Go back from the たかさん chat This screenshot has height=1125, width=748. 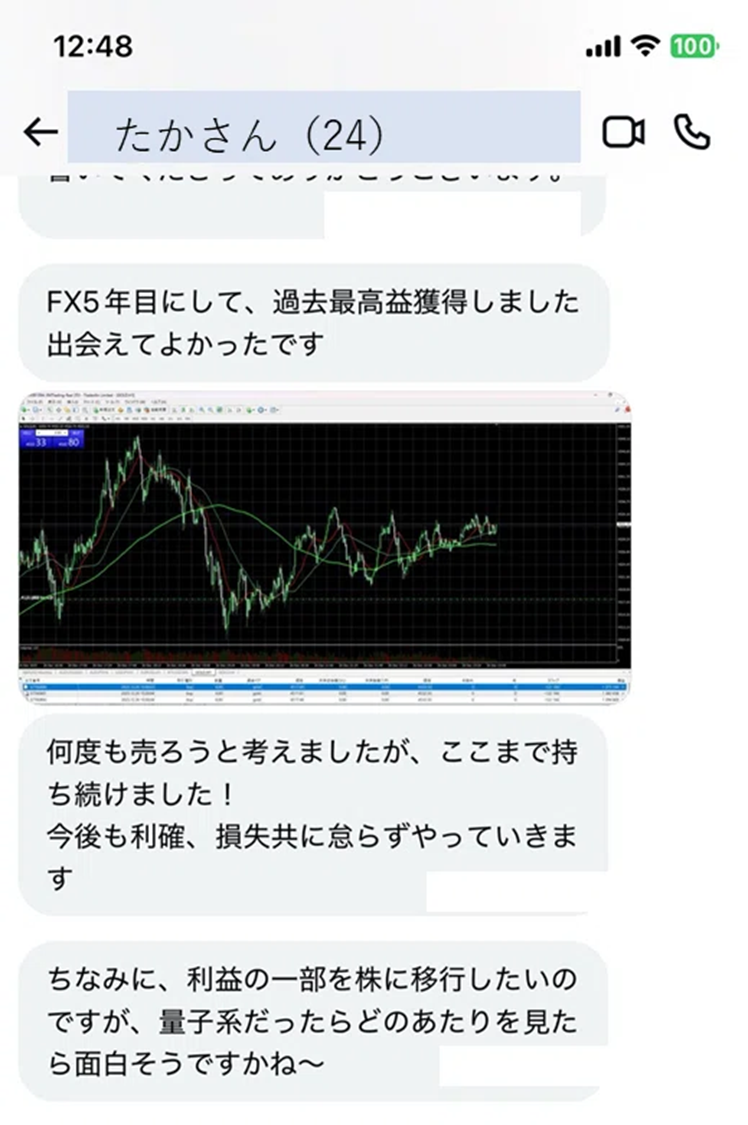click(x=40, y=132)
